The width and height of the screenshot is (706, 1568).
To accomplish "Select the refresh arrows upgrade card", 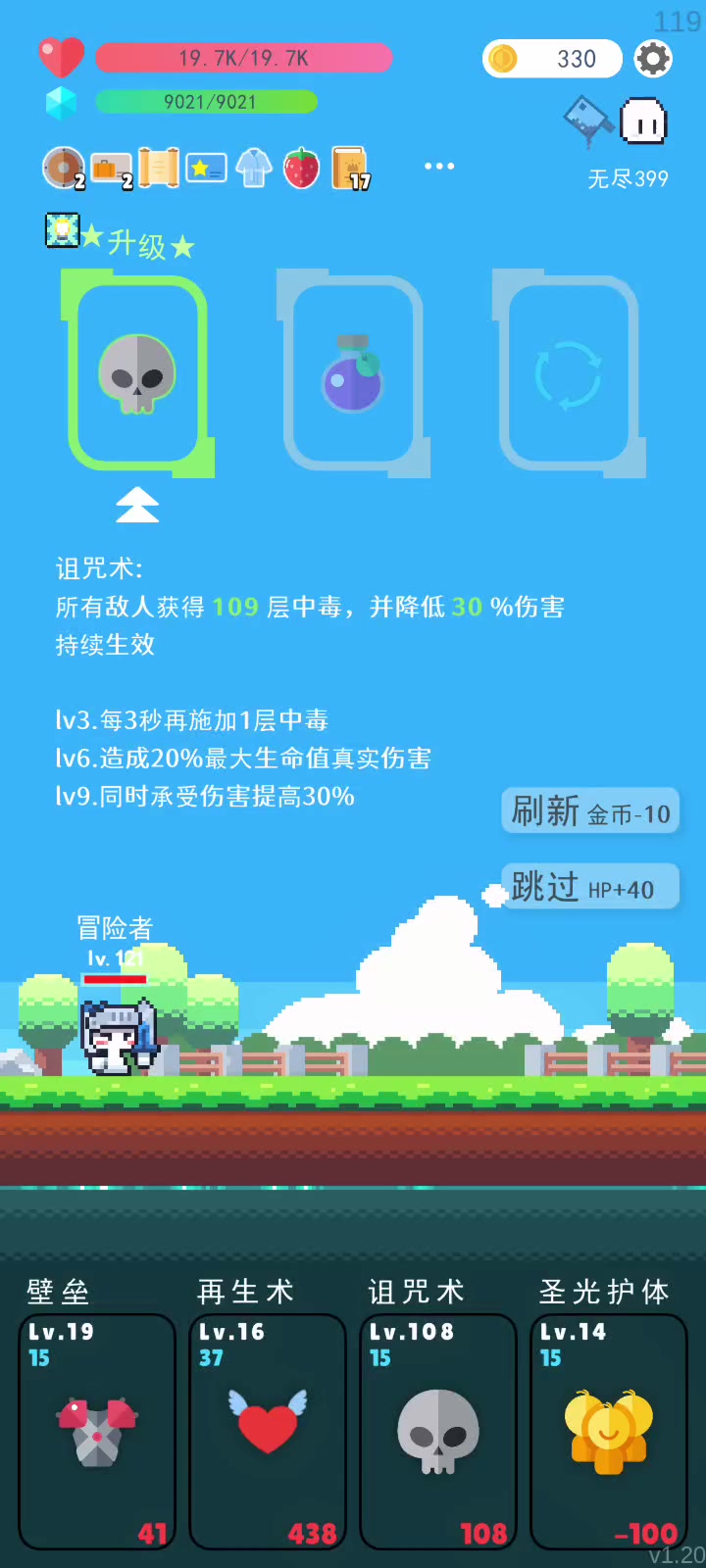I will point(569,373).
